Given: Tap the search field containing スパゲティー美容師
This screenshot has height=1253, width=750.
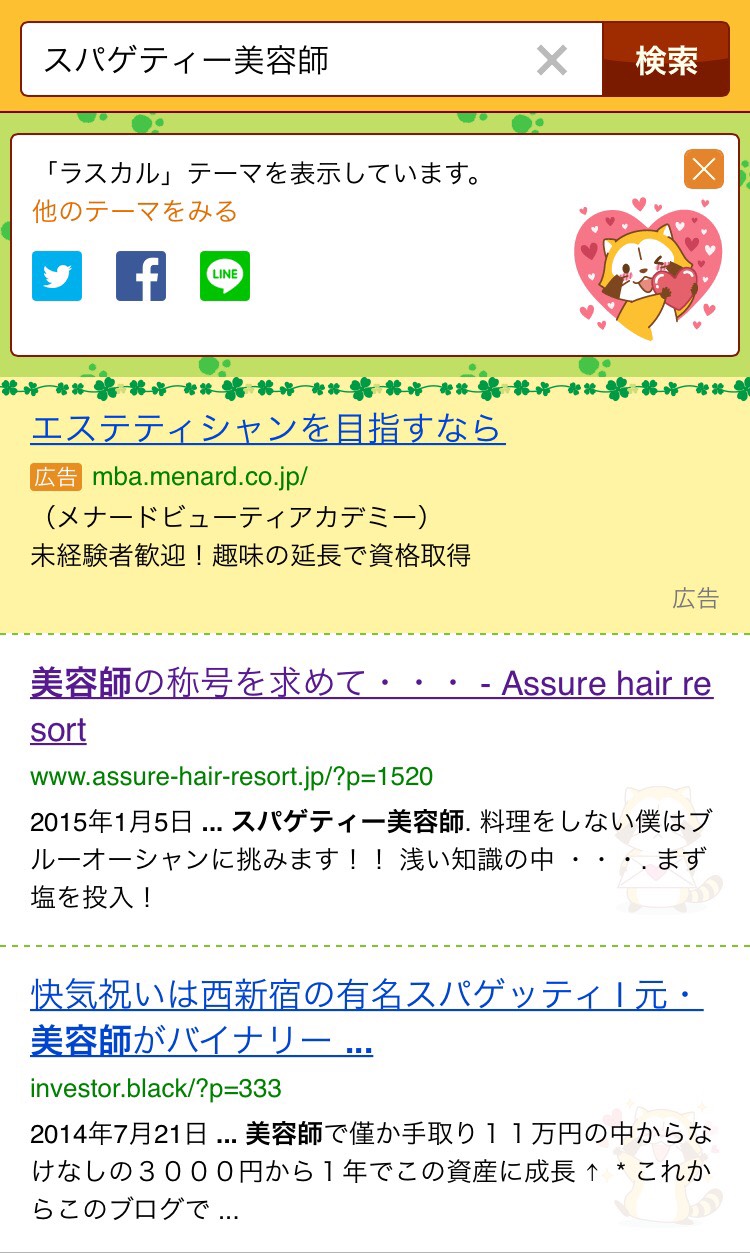Looking at the screenshot, I should coord(270,60).
